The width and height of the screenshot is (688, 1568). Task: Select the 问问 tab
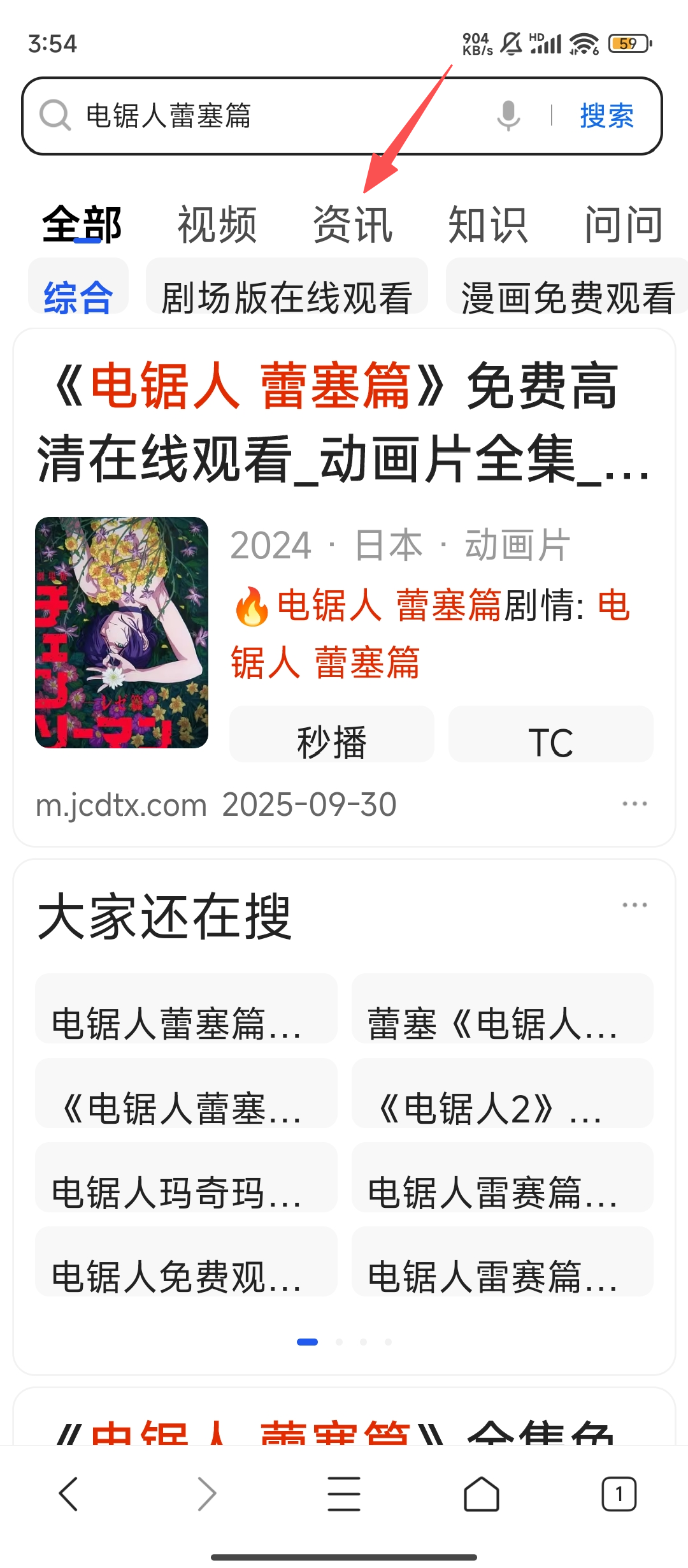[x=624, y=225]
